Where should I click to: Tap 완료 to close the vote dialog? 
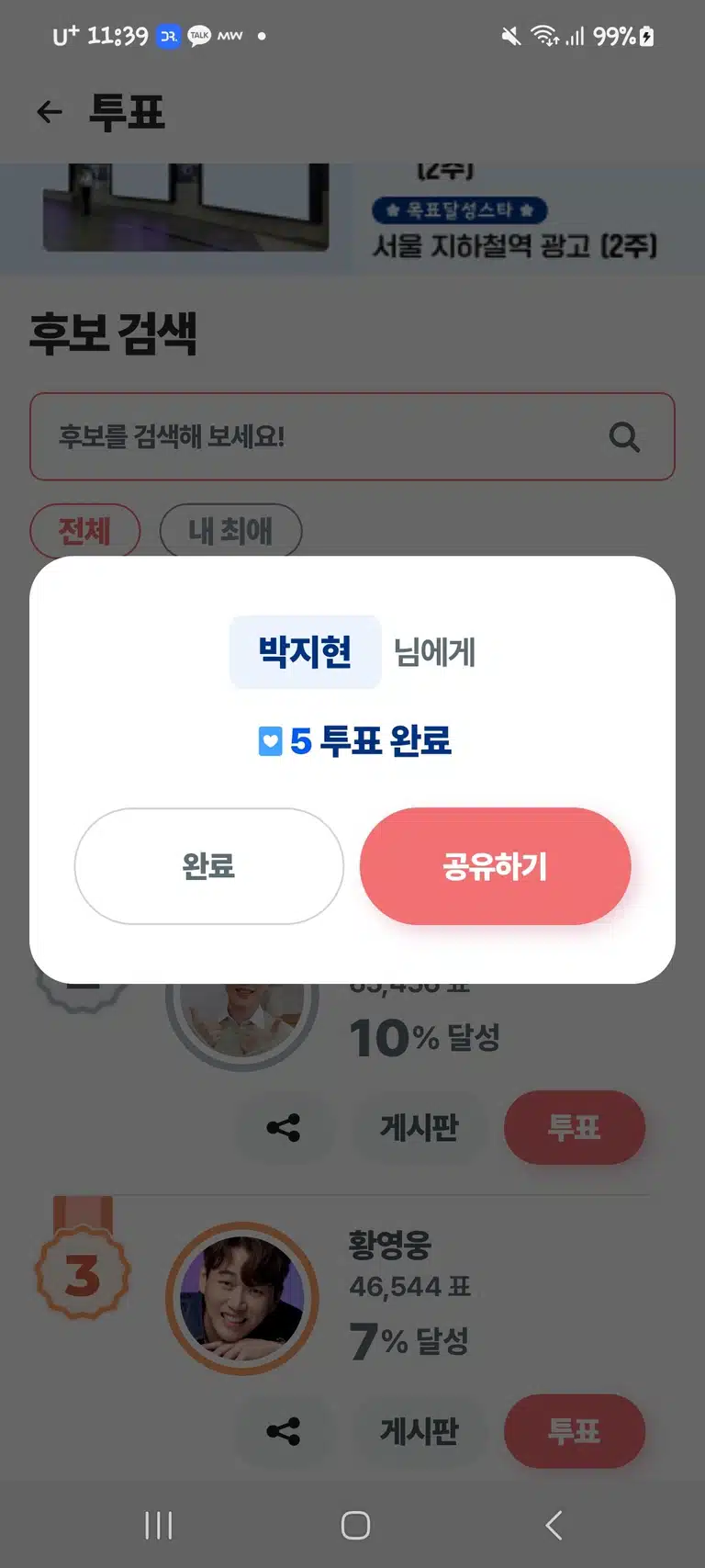(x=208, y=865)
